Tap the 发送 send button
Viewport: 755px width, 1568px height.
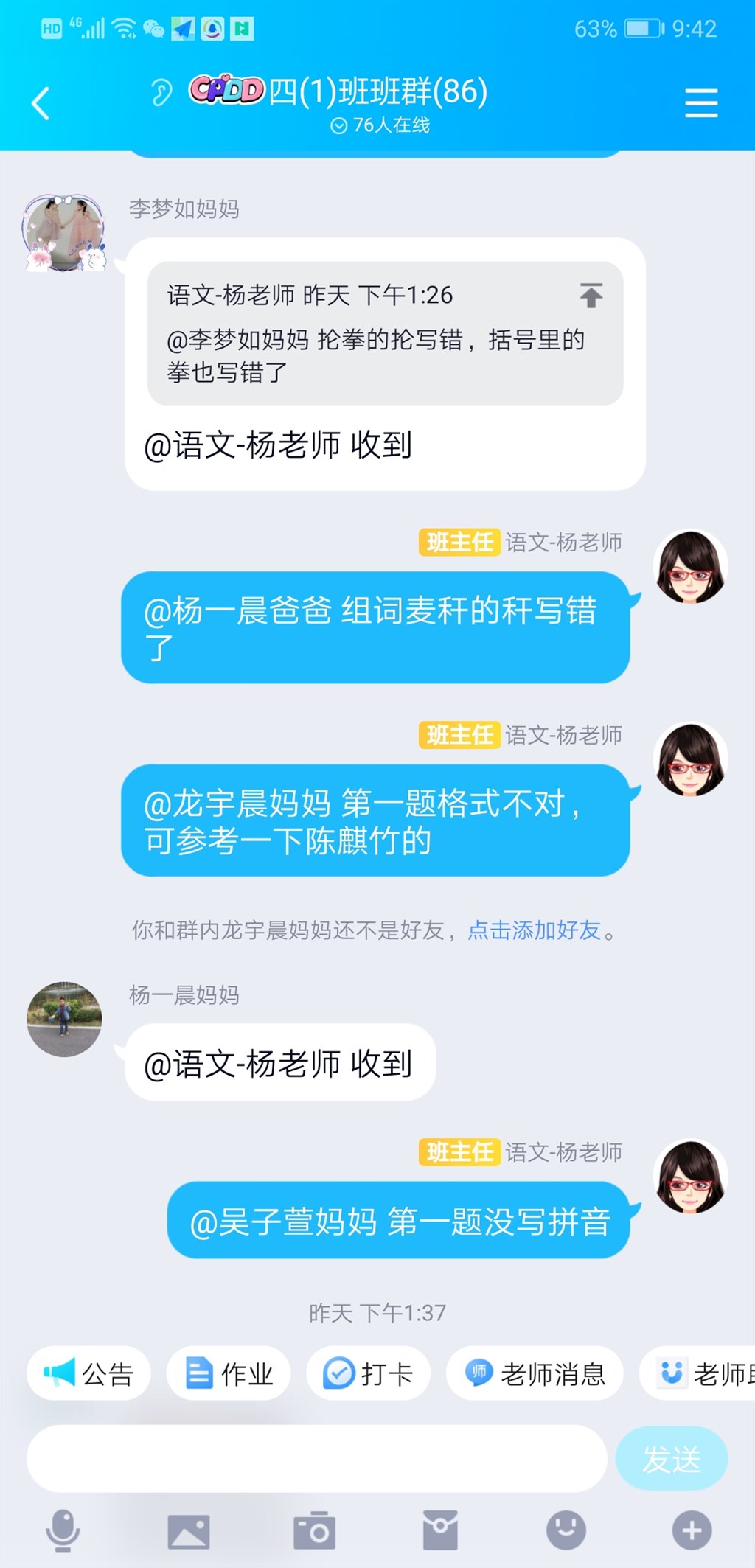pos(671,1459)
